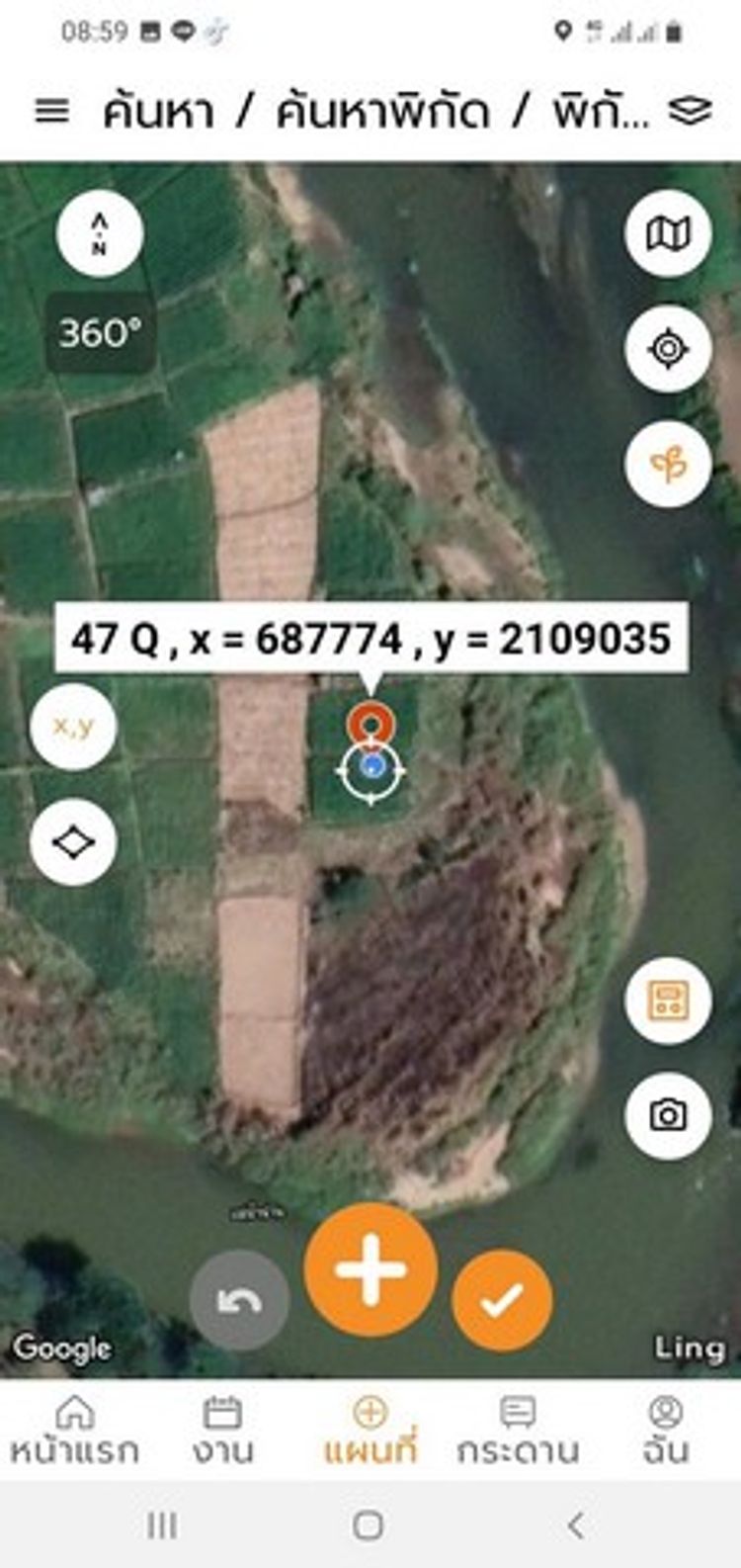
Task: Open the map layers icon
Action: [690, 111]
